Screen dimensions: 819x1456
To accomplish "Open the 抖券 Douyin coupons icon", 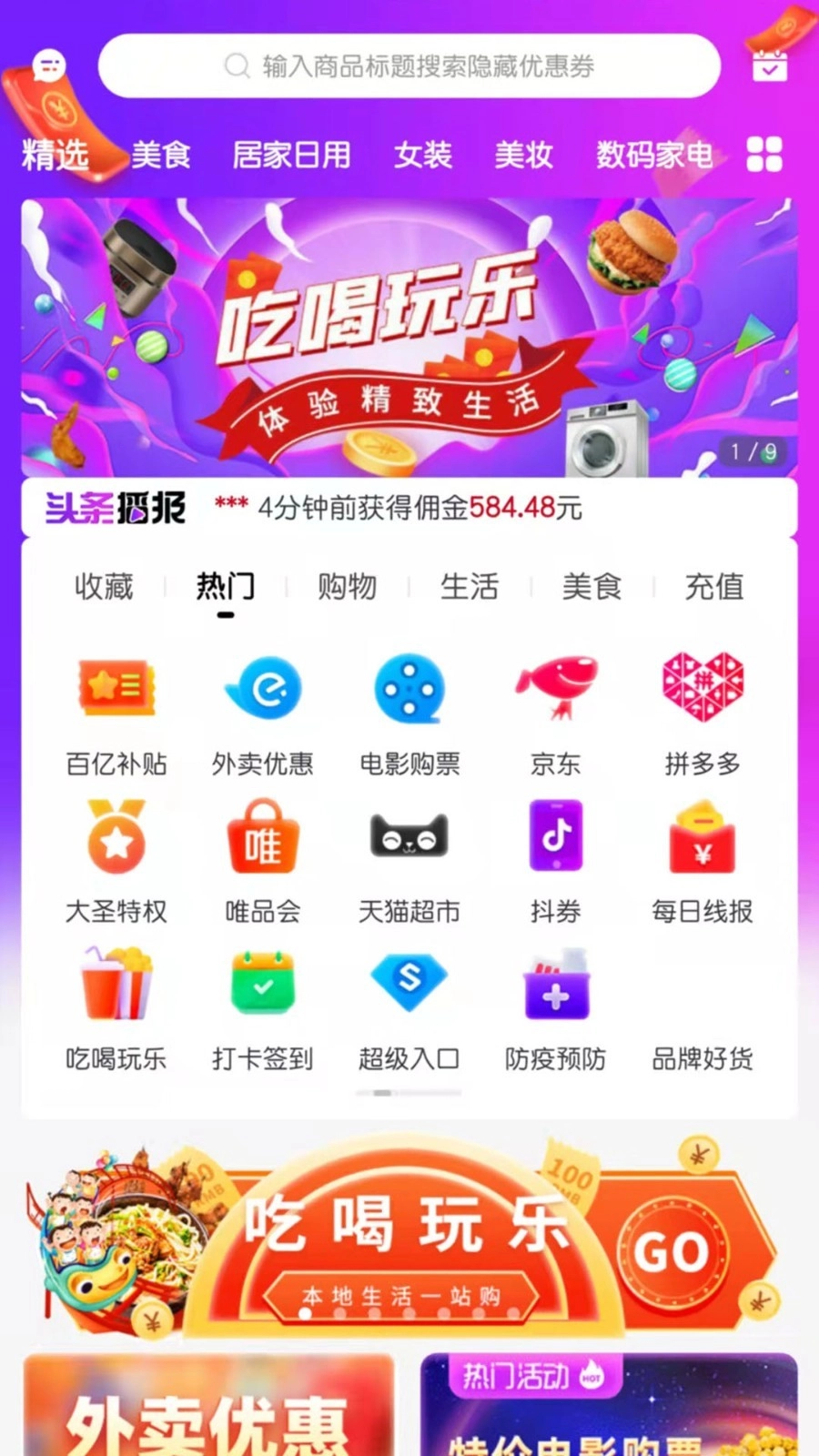I will [555, 837].
